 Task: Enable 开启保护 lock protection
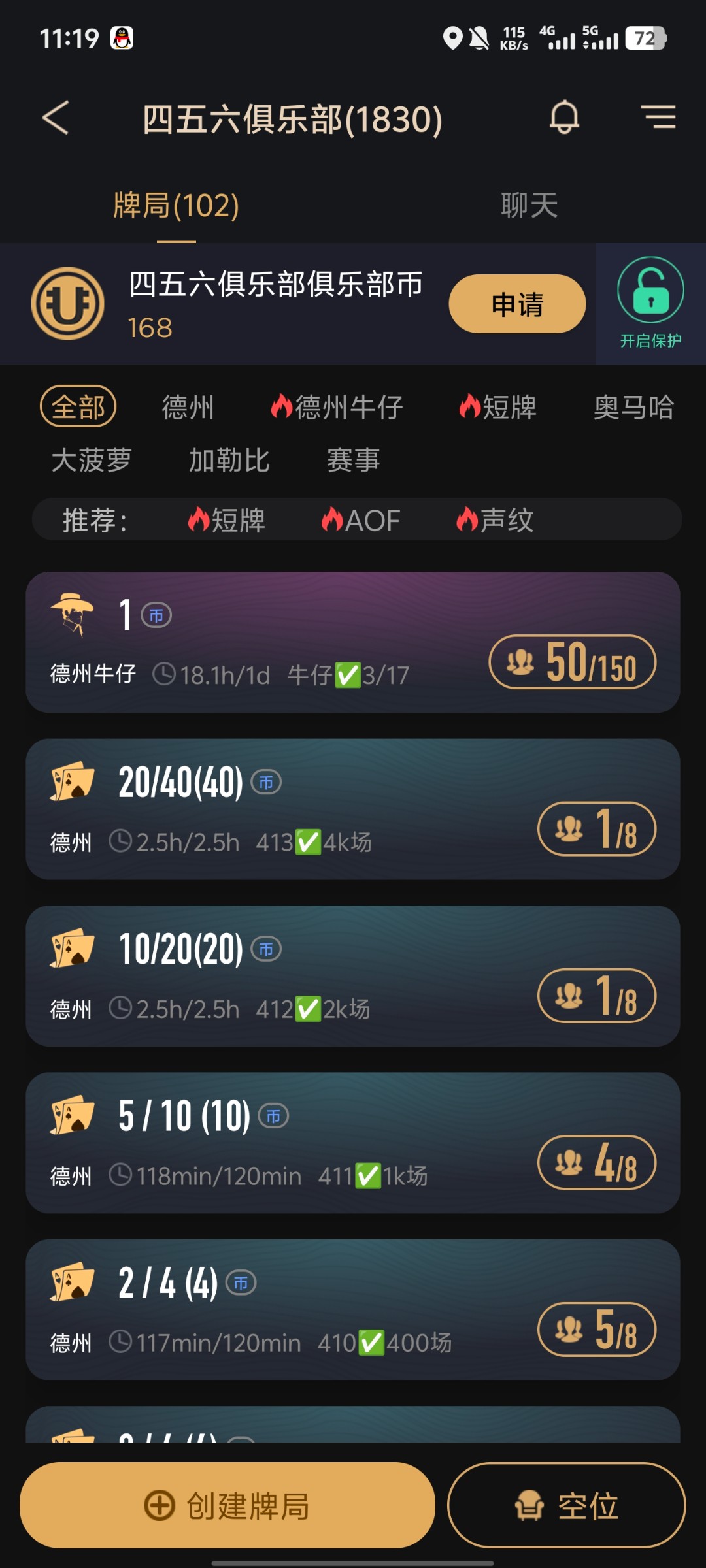point(650,304)
